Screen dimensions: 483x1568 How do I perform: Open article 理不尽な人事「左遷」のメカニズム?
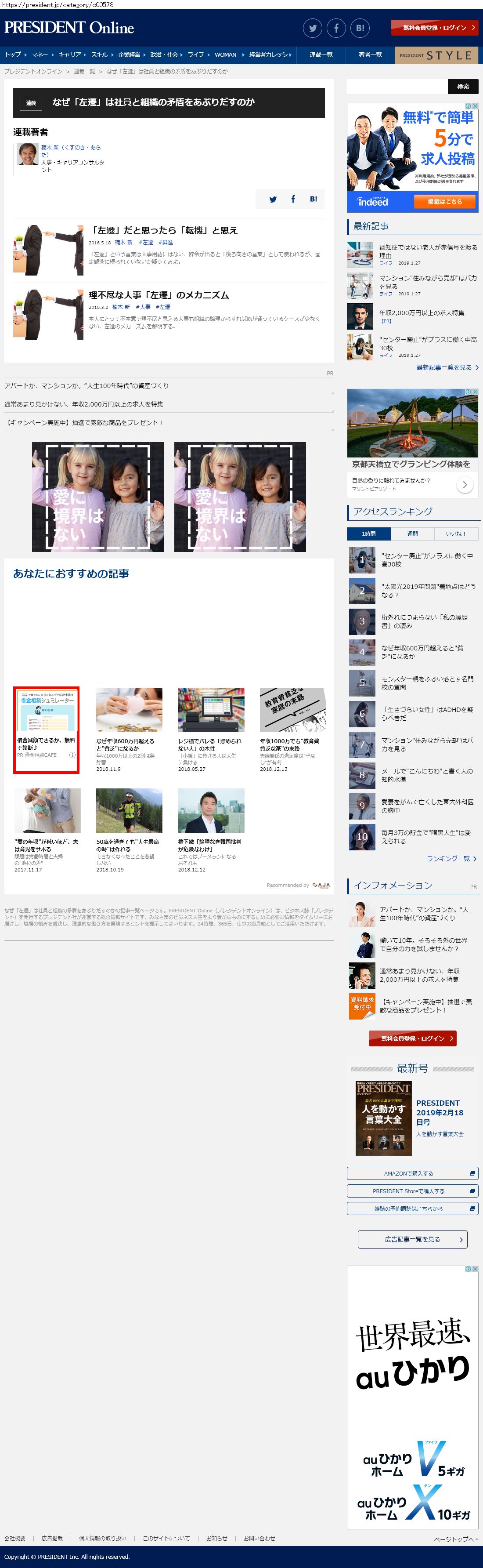coord(159,295)
